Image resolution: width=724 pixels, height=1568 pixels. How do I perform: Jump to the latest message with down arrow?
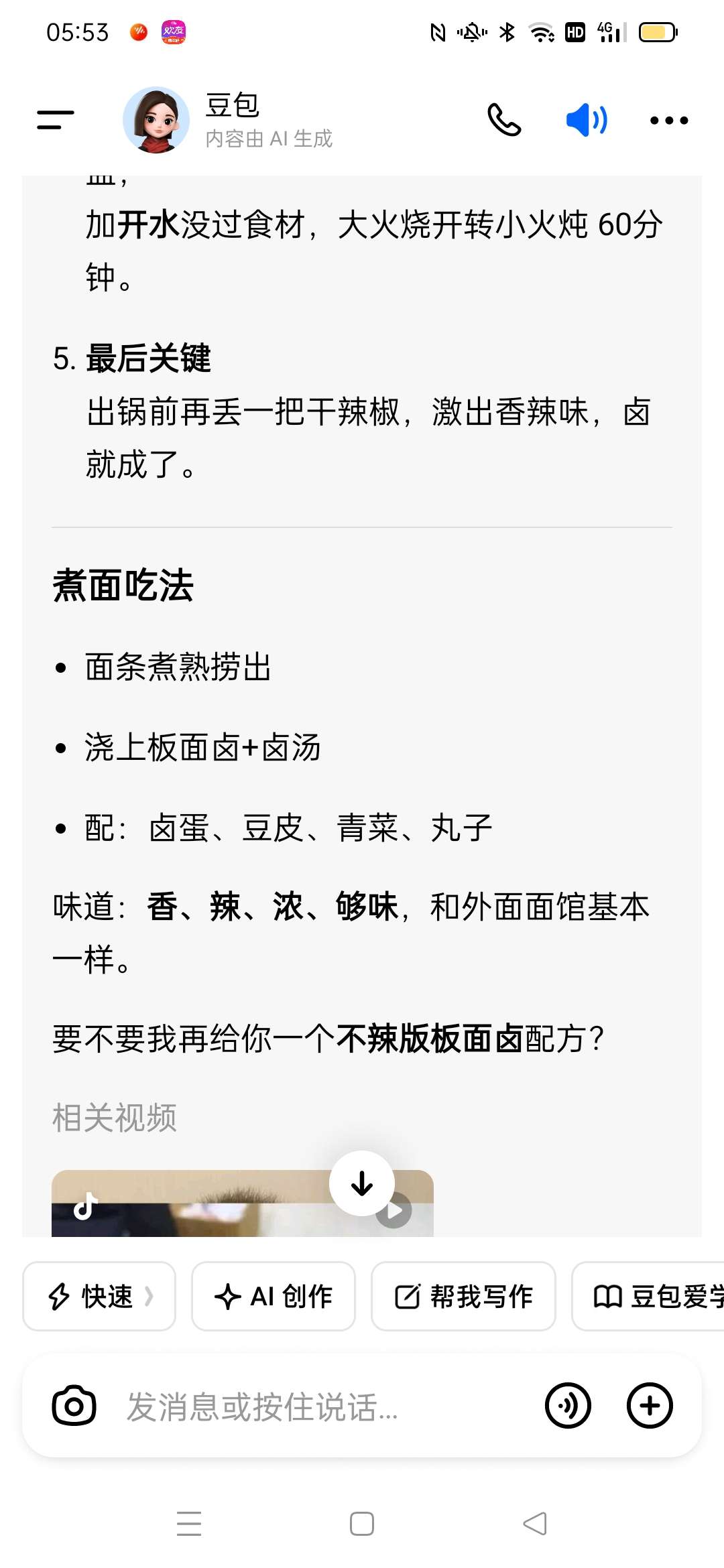[x=362, y=1183]
